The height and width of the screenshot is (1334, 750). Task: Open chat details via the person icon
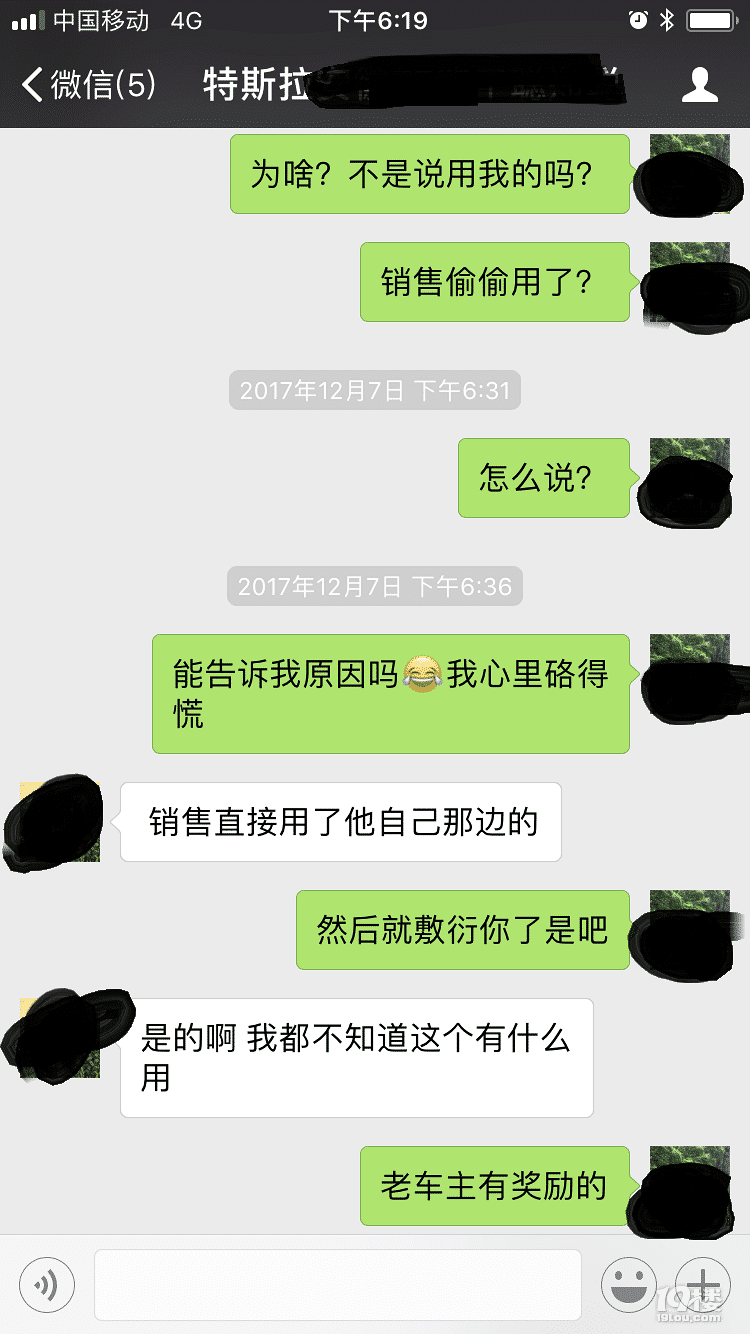tap(702, 85)
